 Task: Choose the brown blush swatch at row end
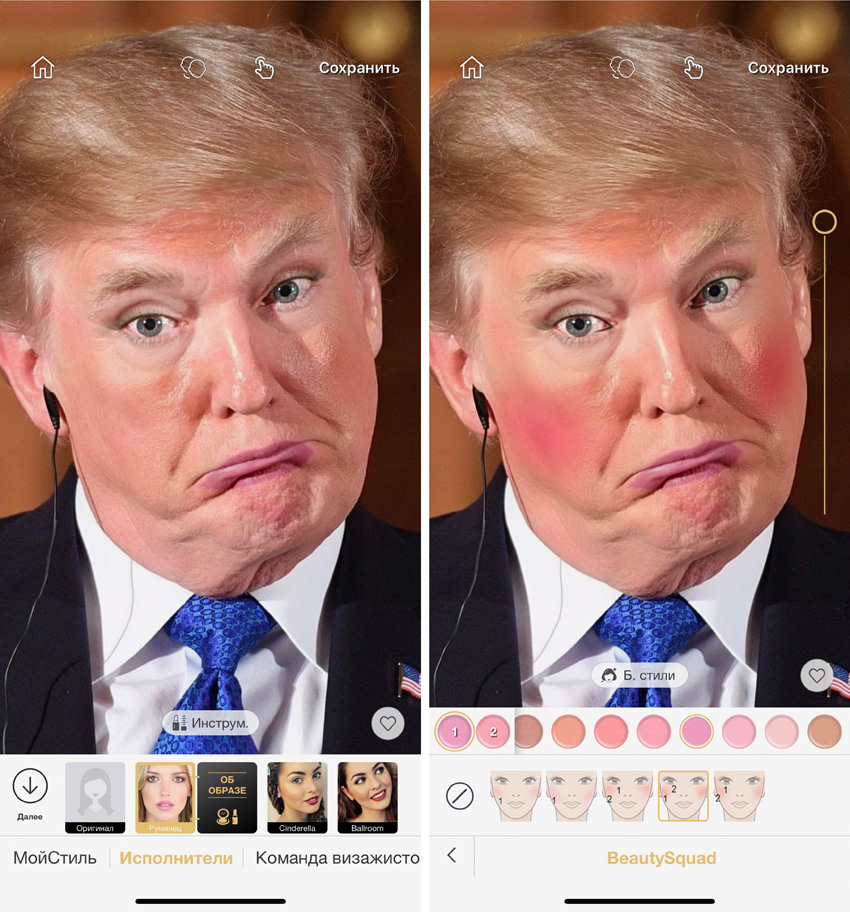pyautogui.click(x=825, y=732)
